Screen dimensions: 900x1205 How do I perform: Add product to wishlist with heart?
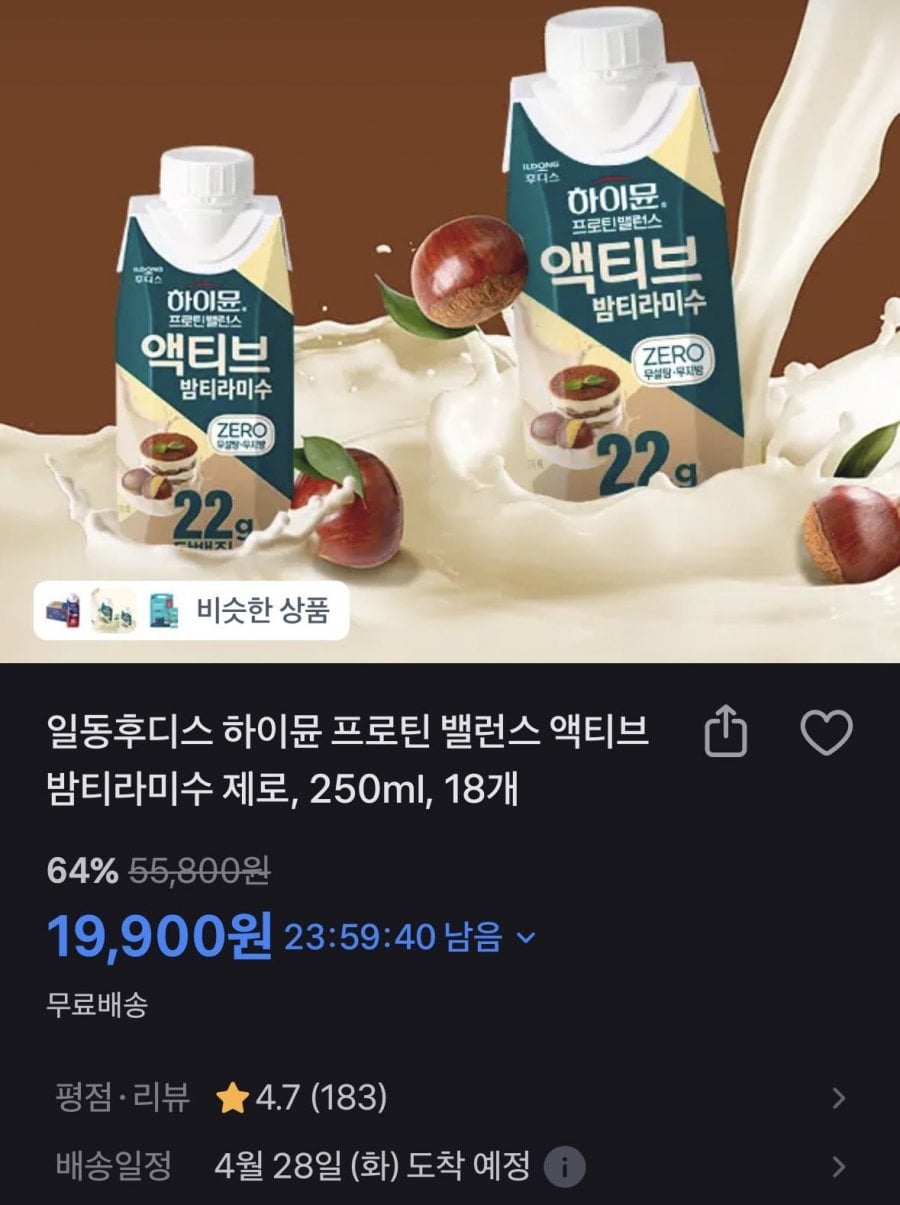(827, 735)
